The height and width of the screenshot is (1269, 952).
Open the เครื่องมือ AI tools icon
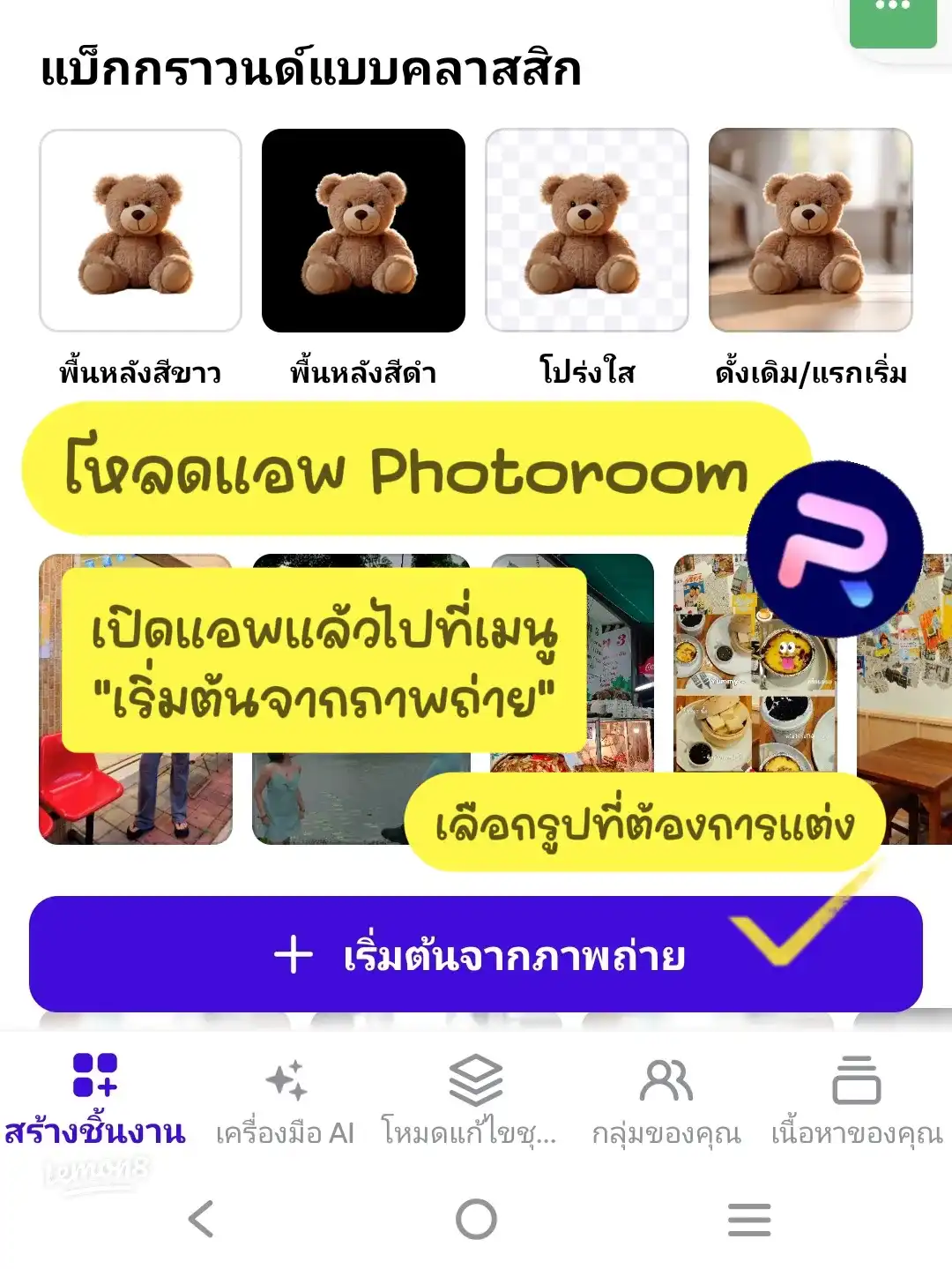[x=286, y=1080]
